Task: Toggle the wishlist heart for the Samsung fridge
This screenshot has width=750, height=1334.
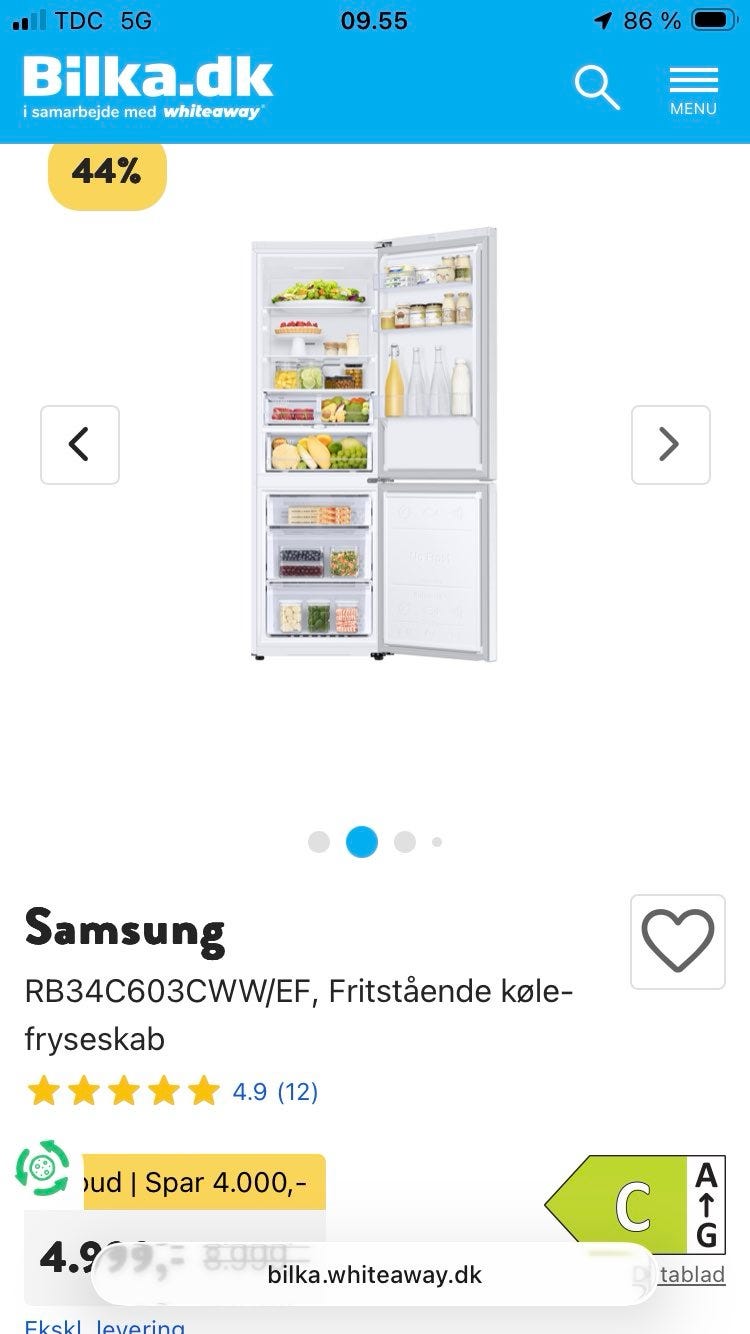Action: coord(677,941)
